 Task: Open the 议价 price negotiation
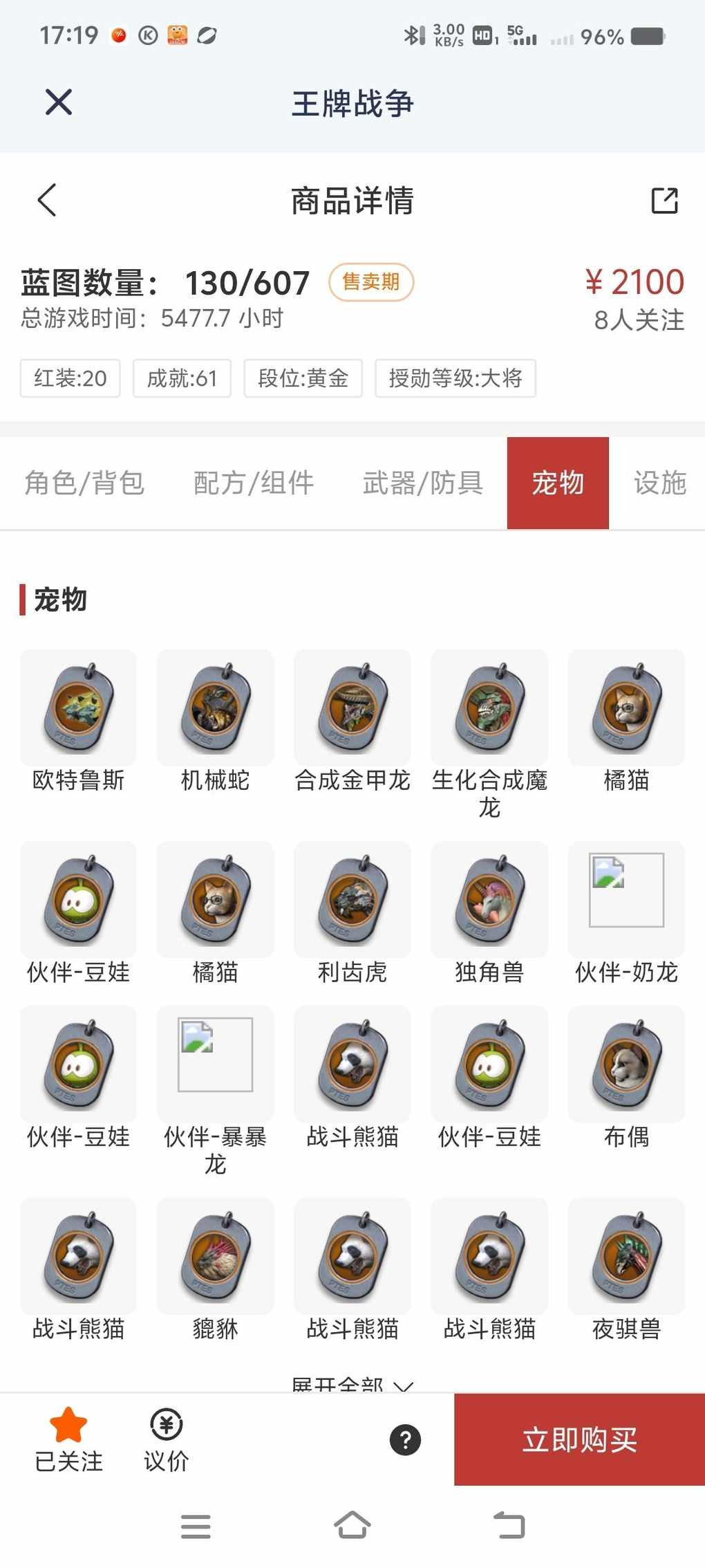pyautogui.click(x=166, y=1440)
